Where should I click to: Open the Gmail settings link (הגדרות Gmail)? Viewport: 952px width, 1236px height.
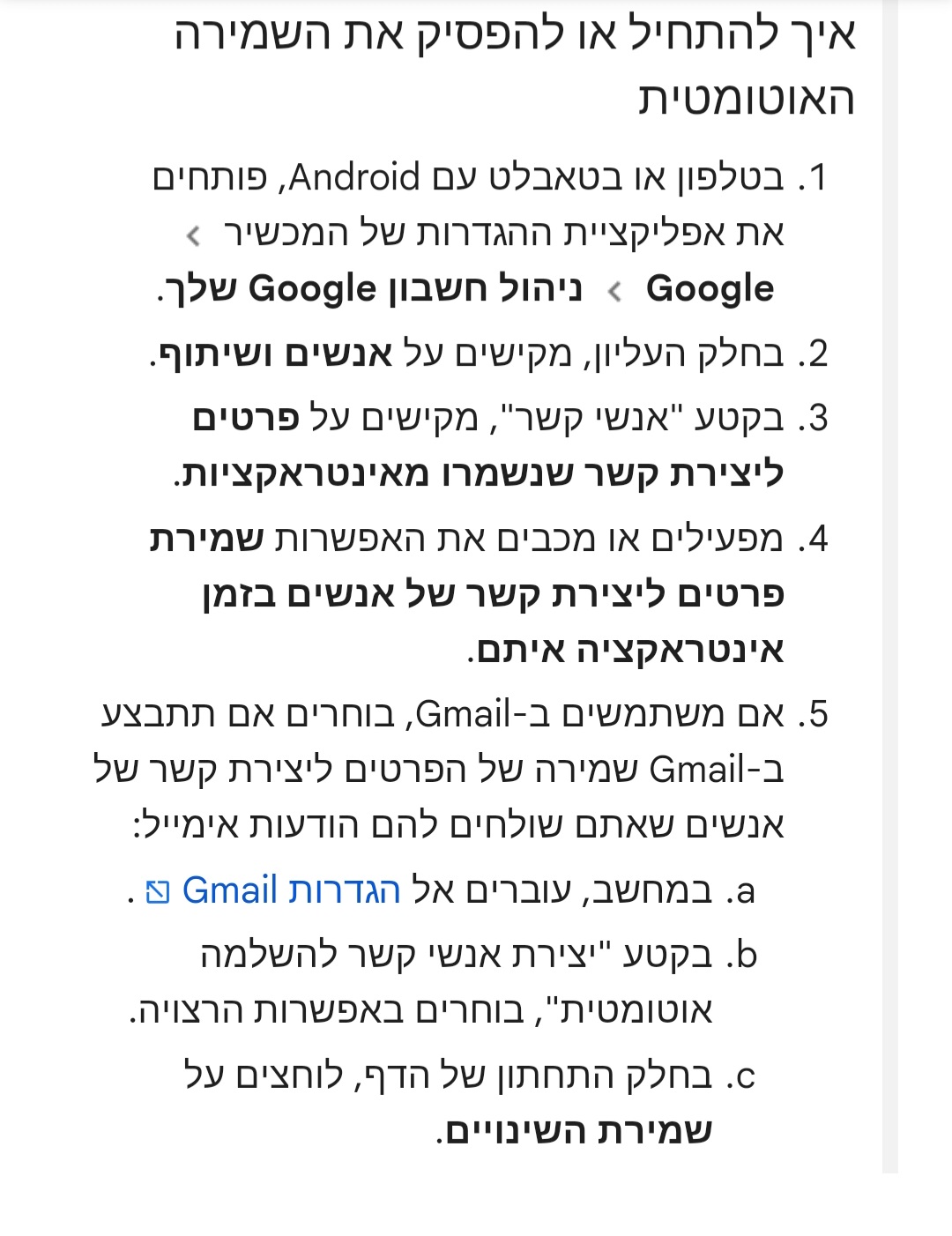[x=291, y=890]
